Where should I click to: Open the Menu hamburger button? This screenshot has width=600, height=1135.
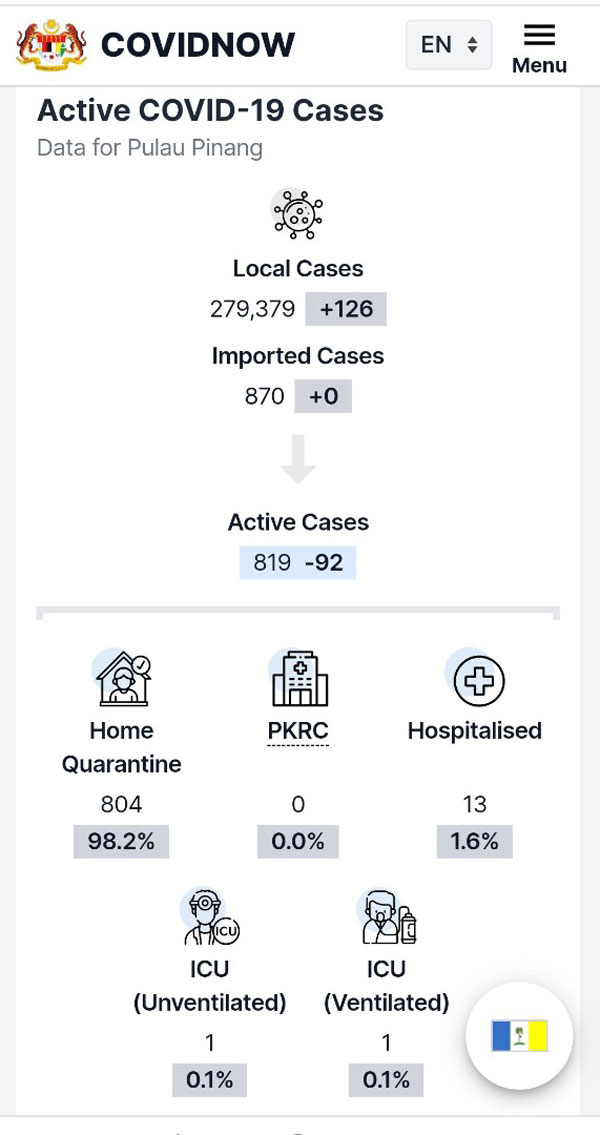[539, 48]
